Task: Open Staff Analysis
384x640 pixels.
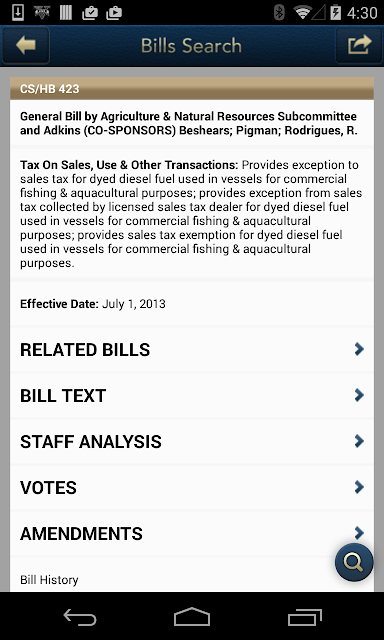Action: pos(192,442)
